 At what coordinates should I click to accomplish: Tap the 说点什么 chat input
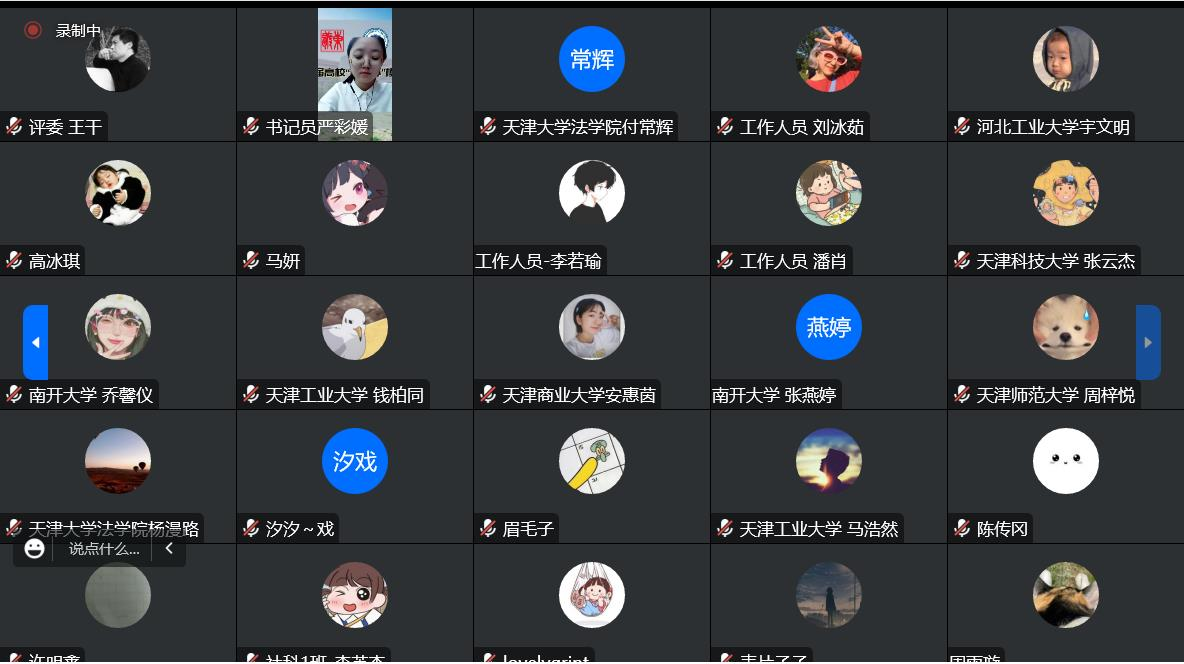(x=104, y=549)
